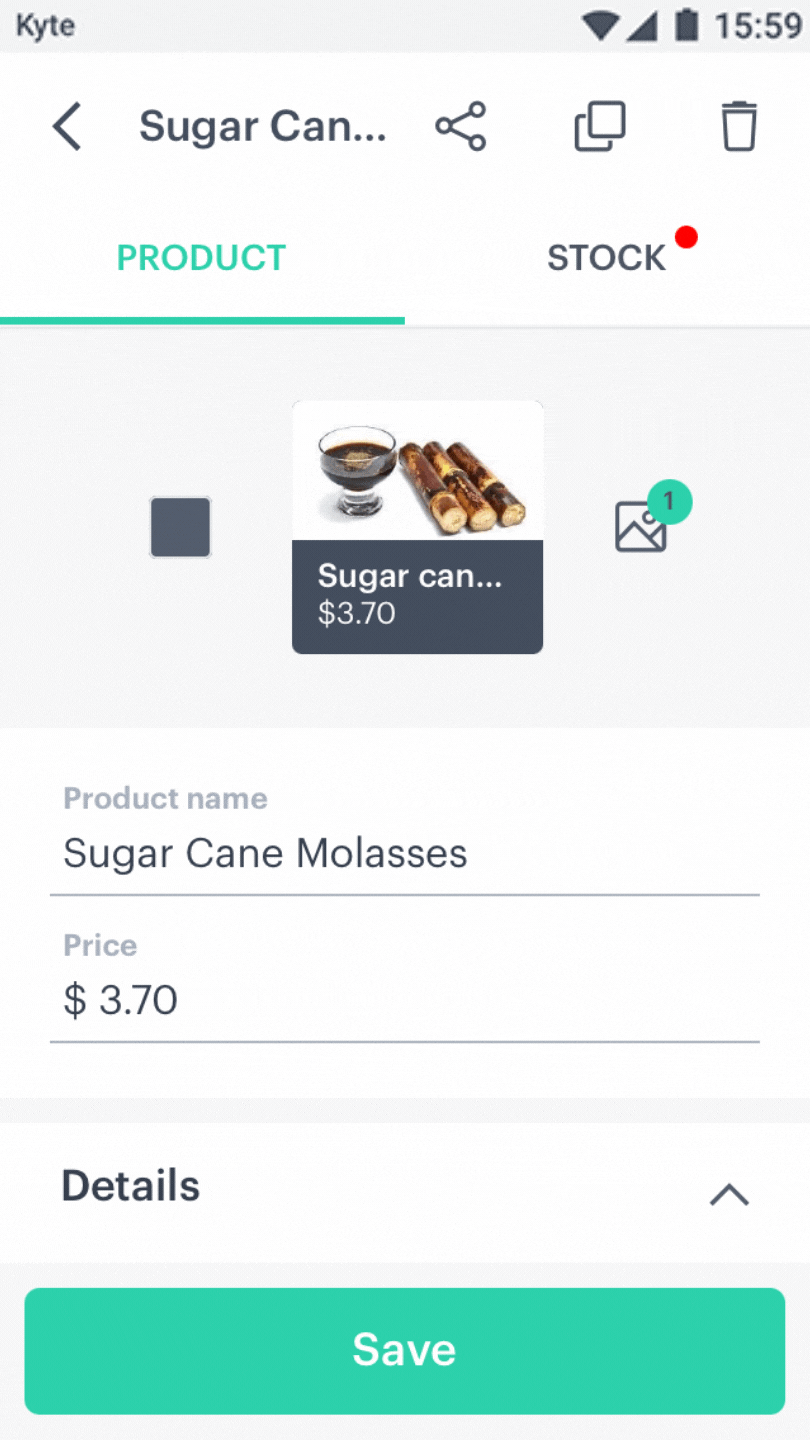
Task: Save the product changes
Action: coord(404,1350)
